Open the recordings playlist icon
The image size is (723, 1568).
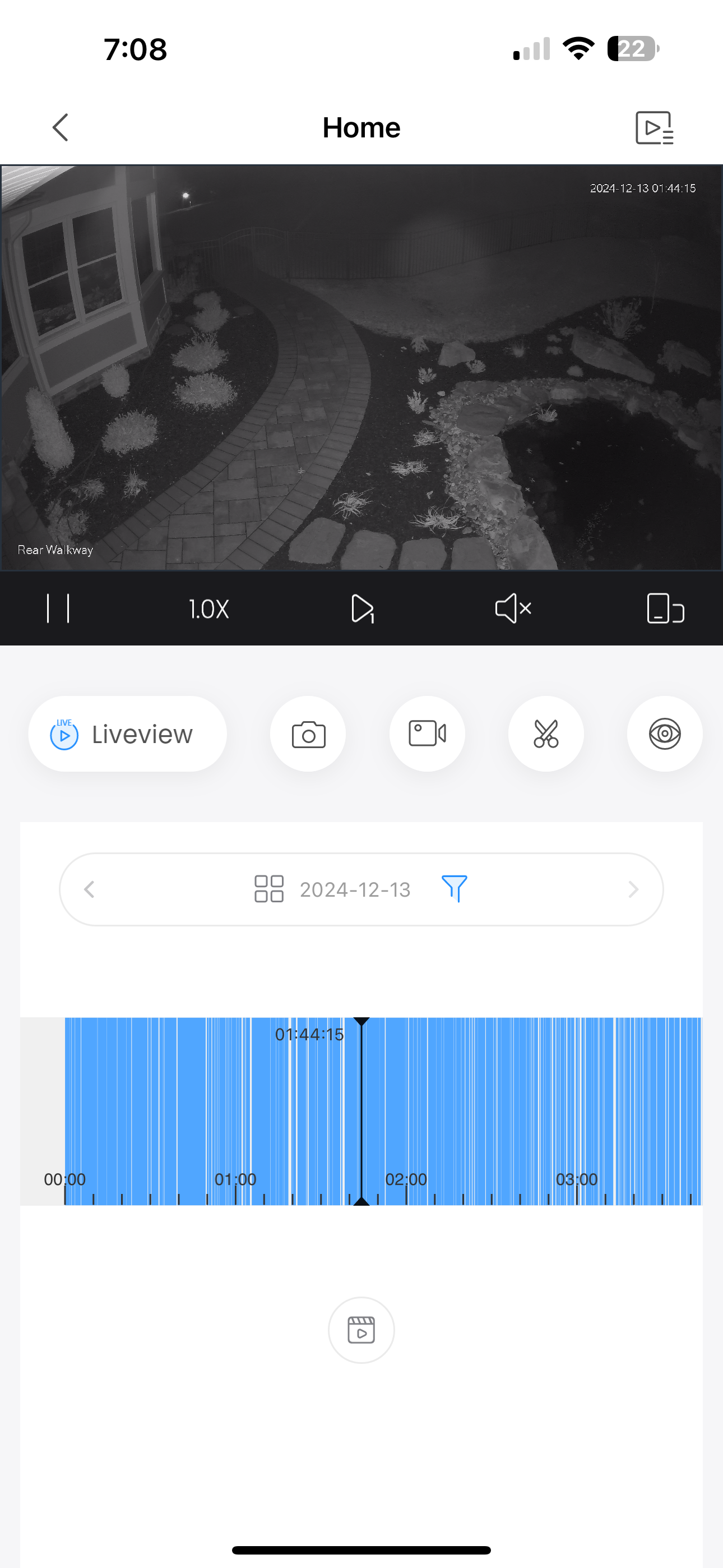coord(654,127)
